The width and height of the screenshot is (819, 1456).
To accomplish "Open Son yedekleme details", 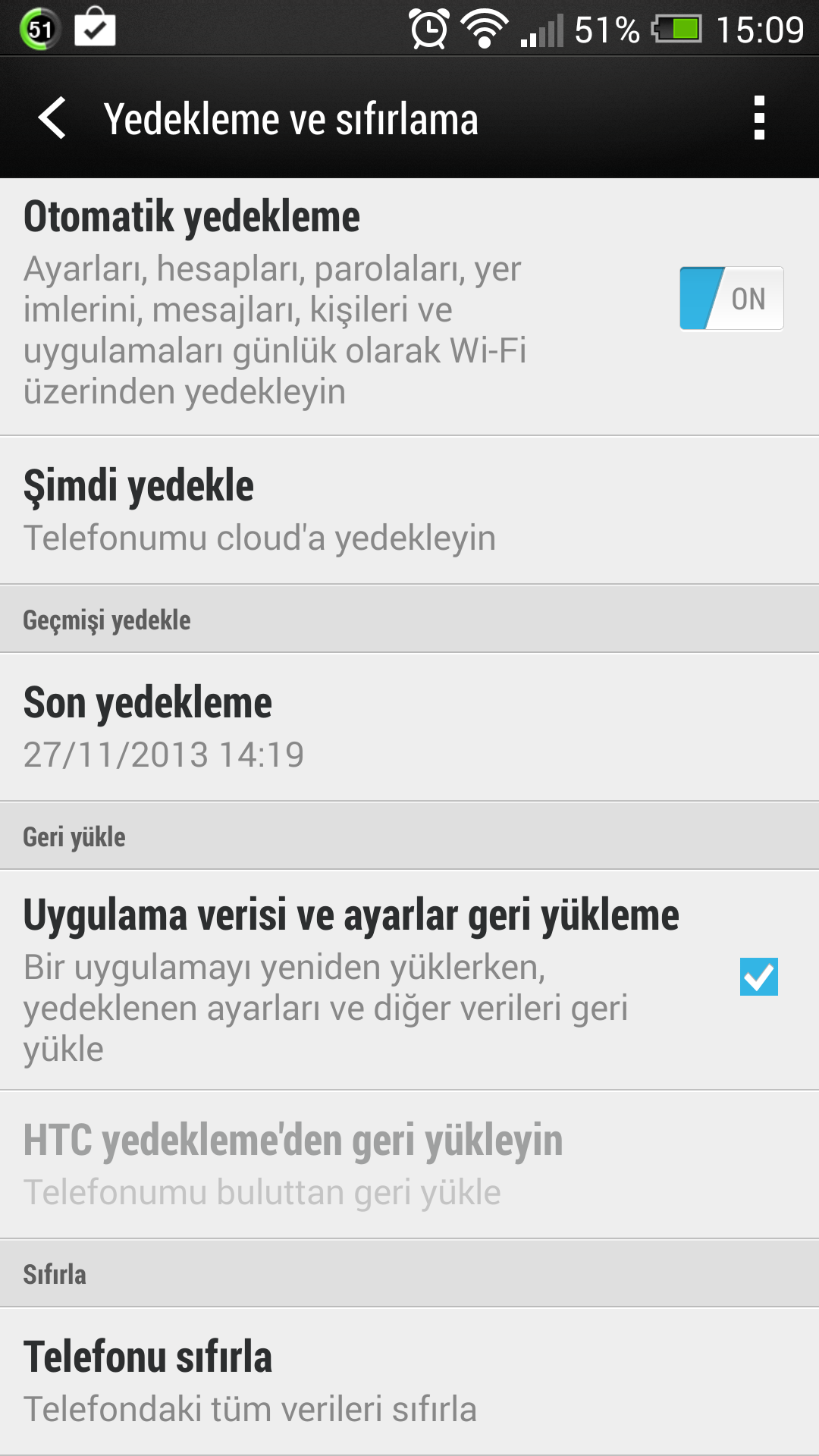I will tap(409, 726).
